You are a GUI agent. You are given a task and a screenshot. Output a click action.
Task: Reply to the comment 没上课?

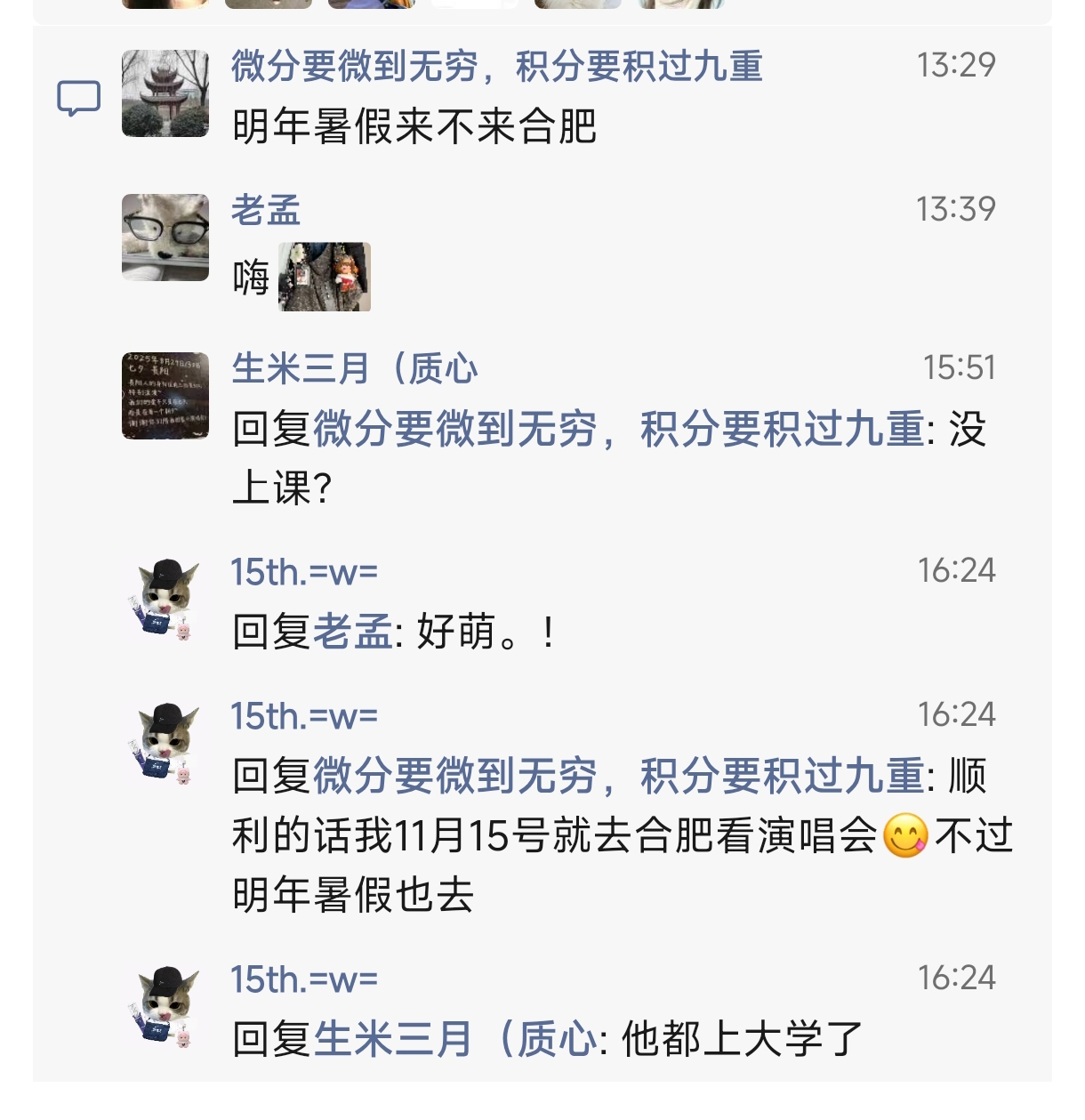click(283, 487)
